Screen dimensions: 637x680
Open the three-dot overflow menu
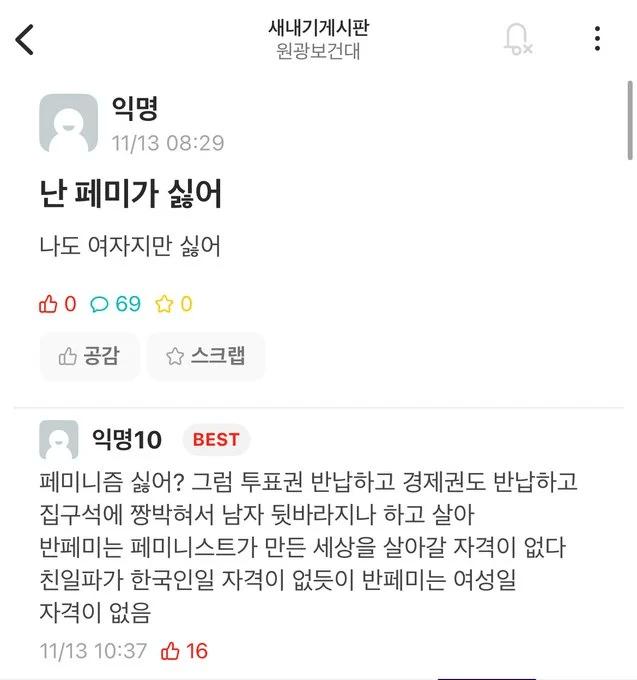pyautogui.click(x=597, y=39)
